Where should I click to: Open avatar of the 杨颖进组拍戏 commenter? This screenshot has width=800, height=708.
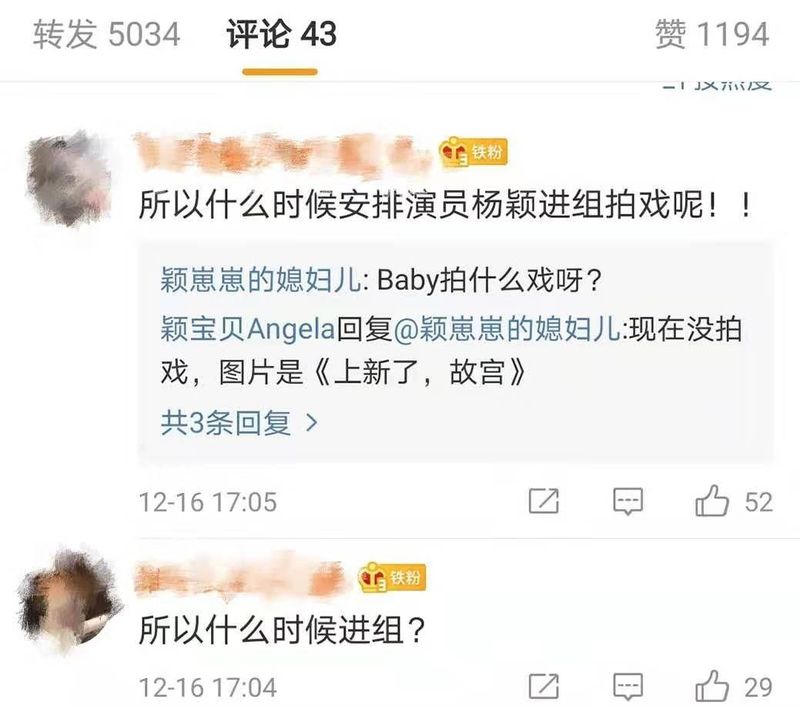pos(68,180)
